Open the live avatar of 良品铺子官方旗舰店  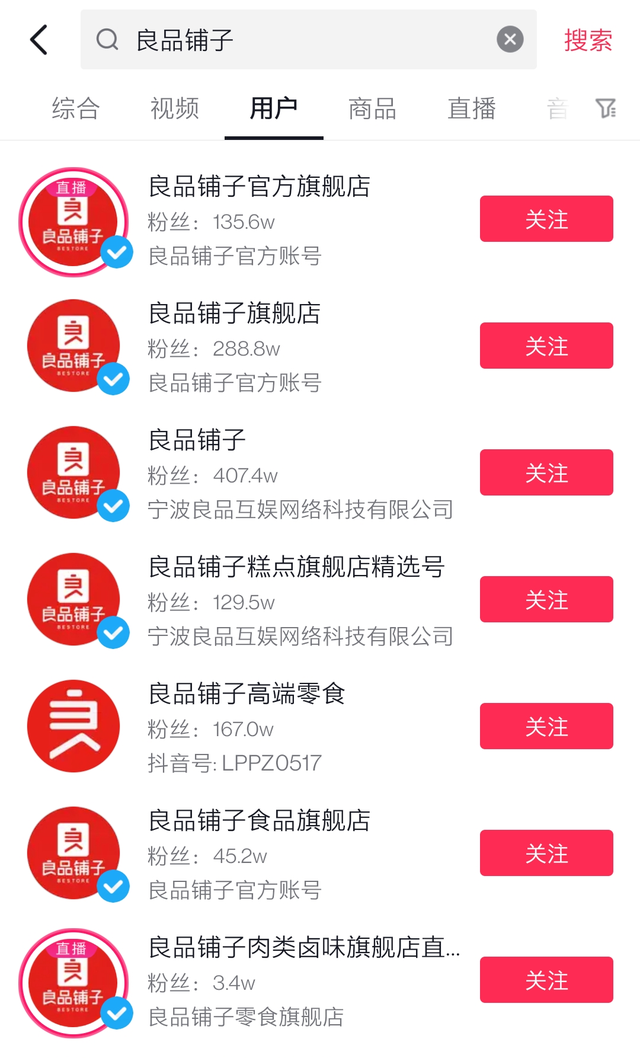click(73, 220)
